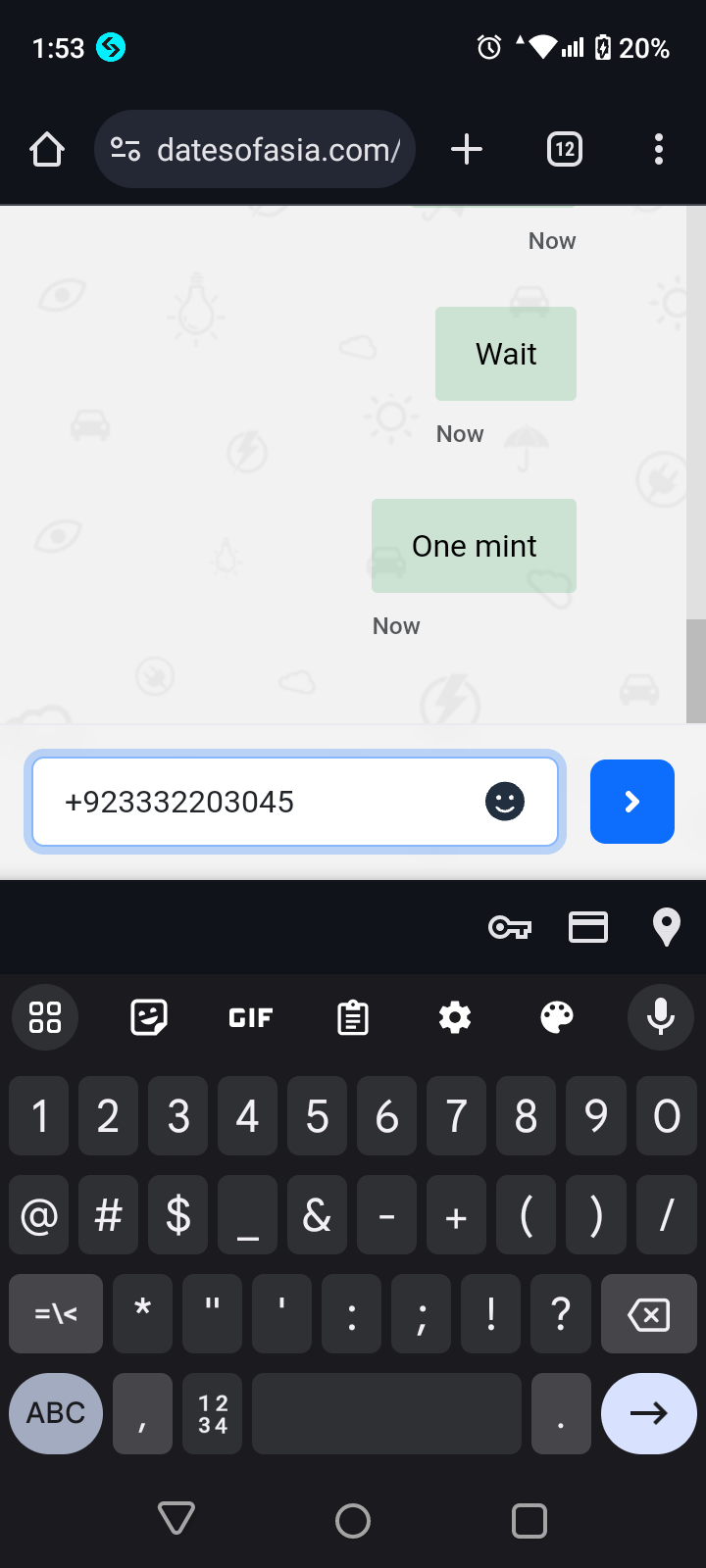Screen dimensions: 706x1568
Task: Open keyboard sticker panel
Action: click(x=149, y=1018)
